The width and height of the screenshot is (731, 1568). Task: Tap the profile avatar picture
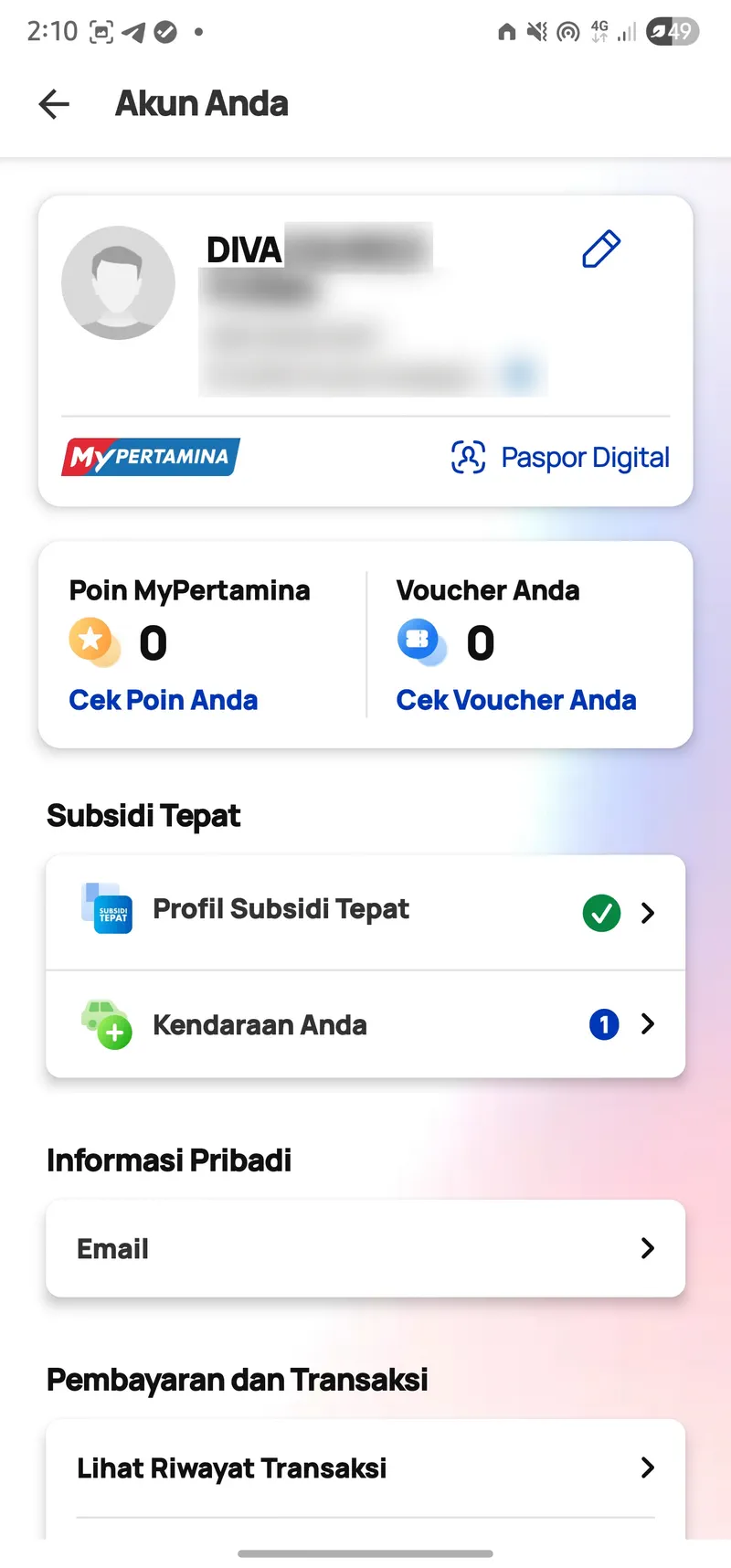coord(118,283)
